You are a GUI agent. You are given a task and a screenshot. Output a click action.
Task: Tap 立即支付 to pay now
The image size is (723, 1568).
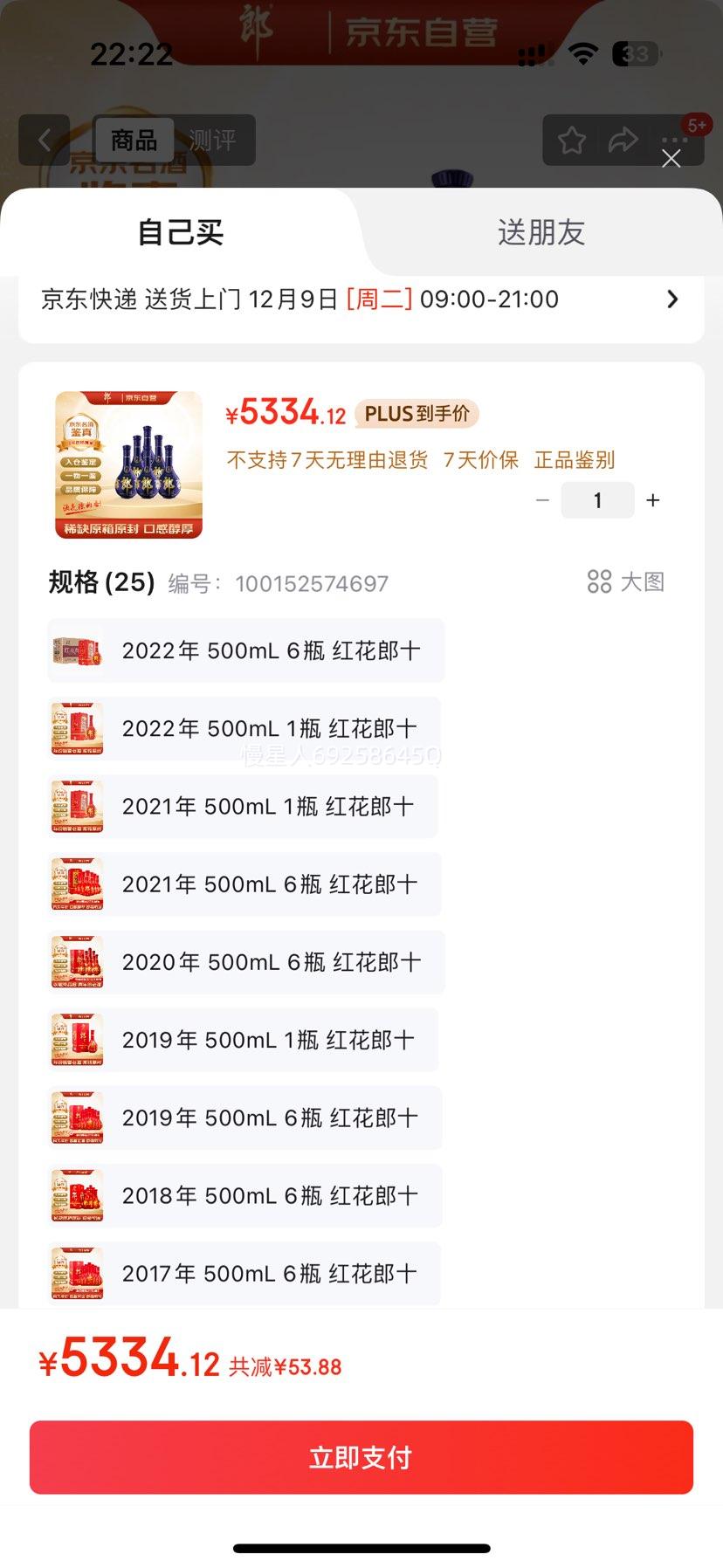(x=361, y=1457)
